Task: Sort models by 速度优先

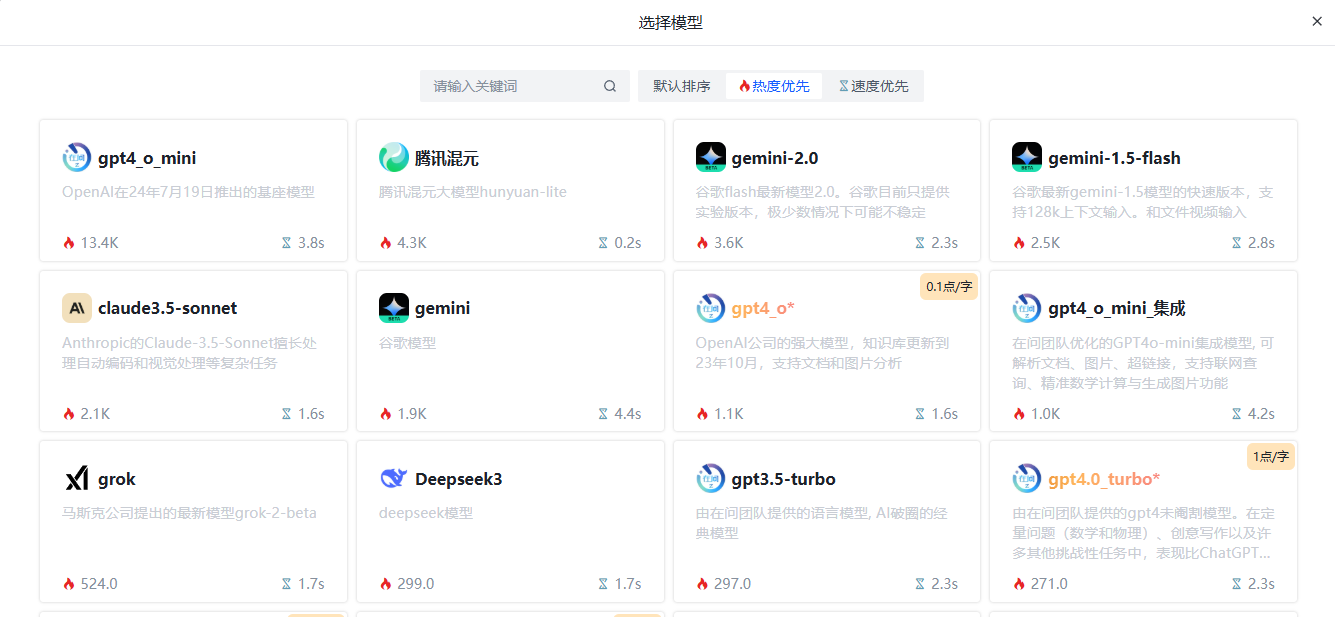Action: pyautogui.click(x=874, y=86)
